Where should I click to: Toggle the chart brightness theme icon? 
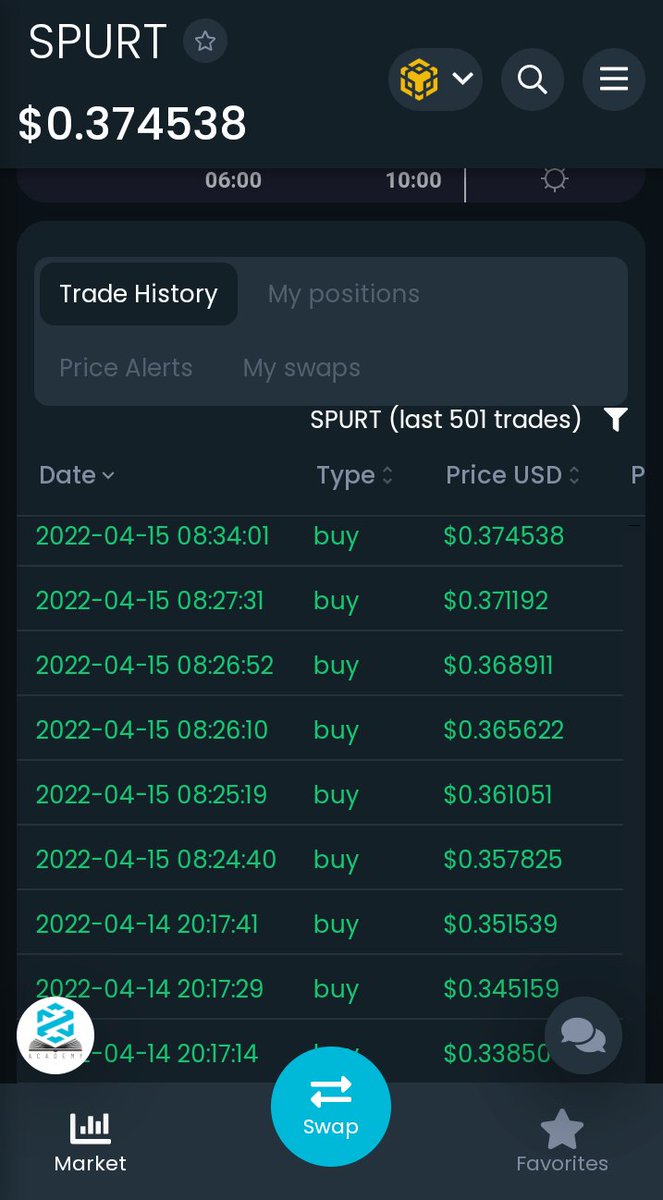coord(554,180)
